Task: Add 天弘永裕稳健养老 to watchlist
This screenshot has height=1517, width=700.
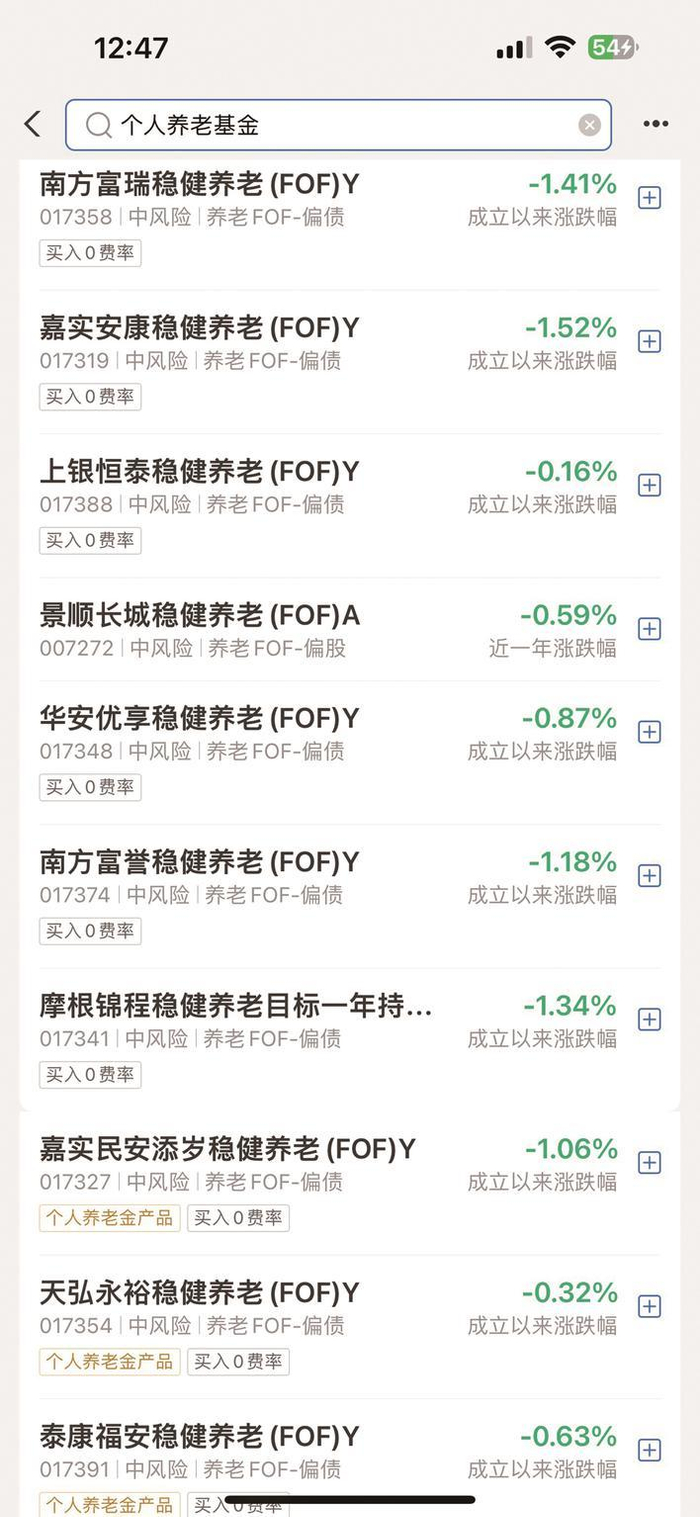Action: tap(650, 1306)
